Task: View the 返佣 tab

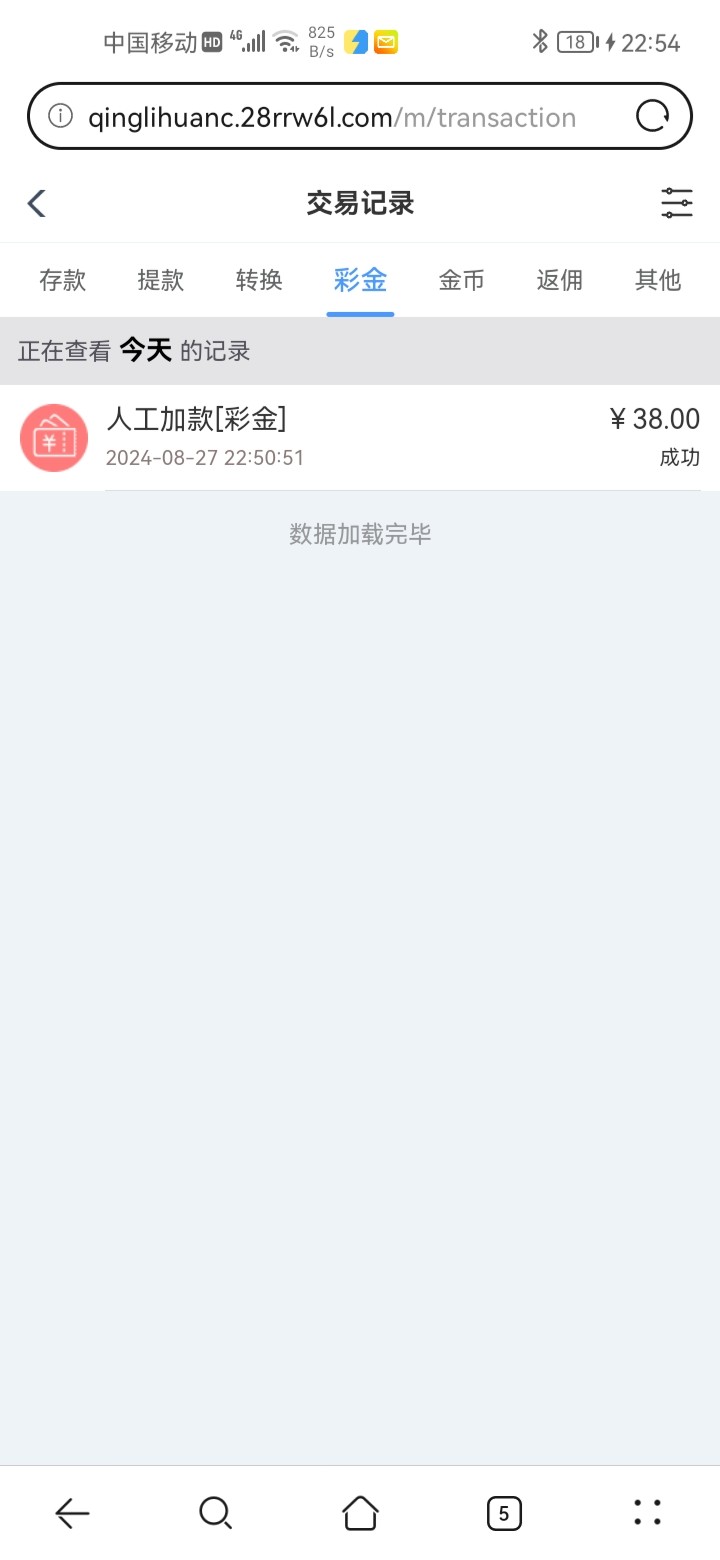Action: (x=559, y=280)
